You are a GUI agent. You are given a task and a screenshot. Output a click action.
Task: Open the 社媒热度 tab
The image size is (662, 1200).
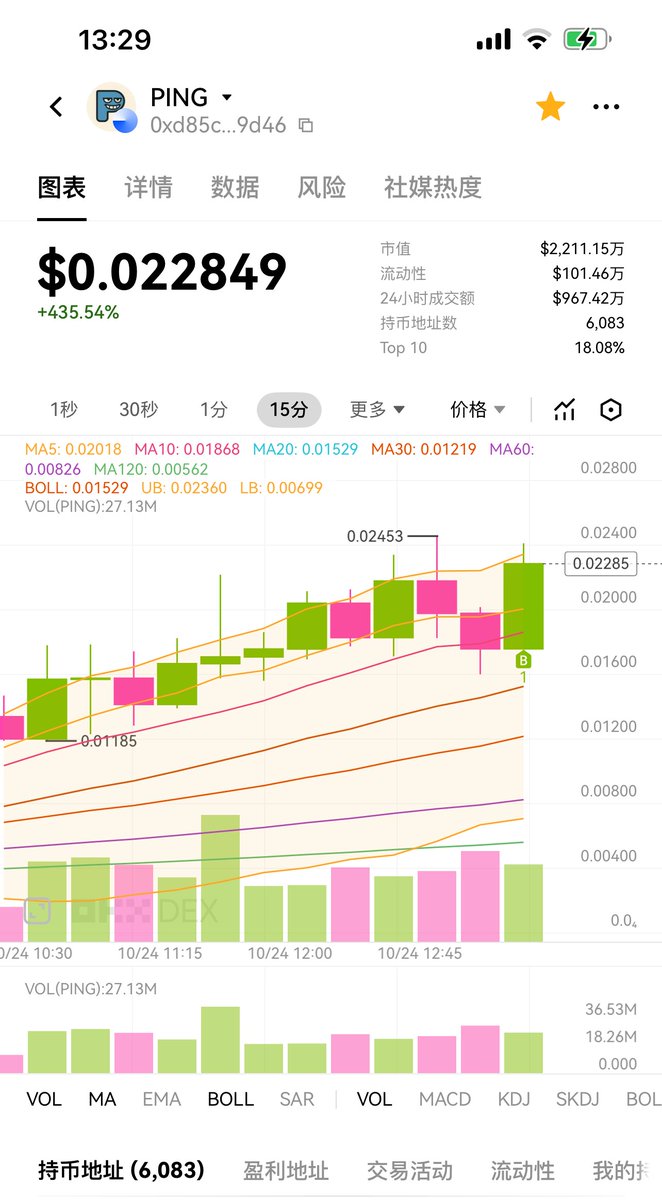click(433, 187)
